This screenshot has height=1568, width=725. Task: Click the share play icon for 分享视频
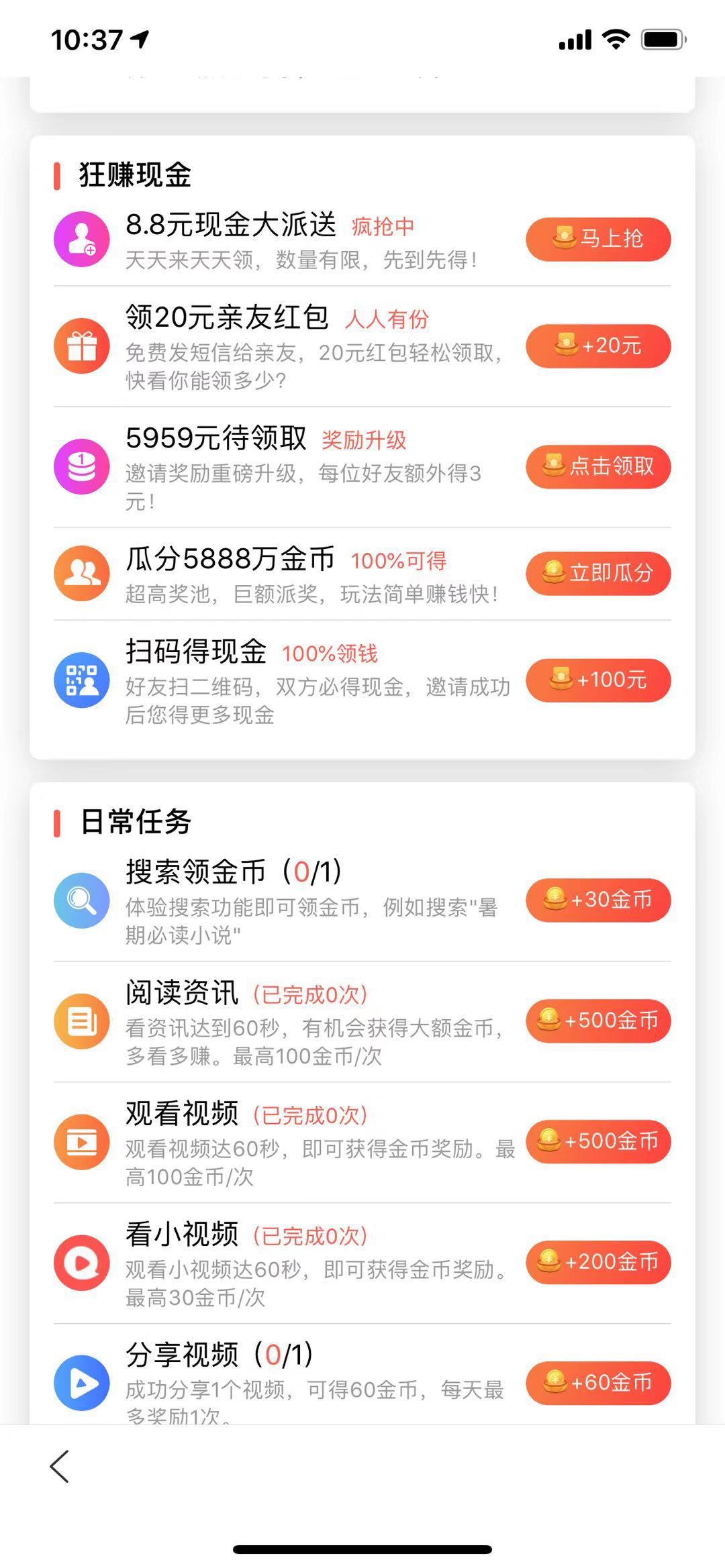point(81,1382)
